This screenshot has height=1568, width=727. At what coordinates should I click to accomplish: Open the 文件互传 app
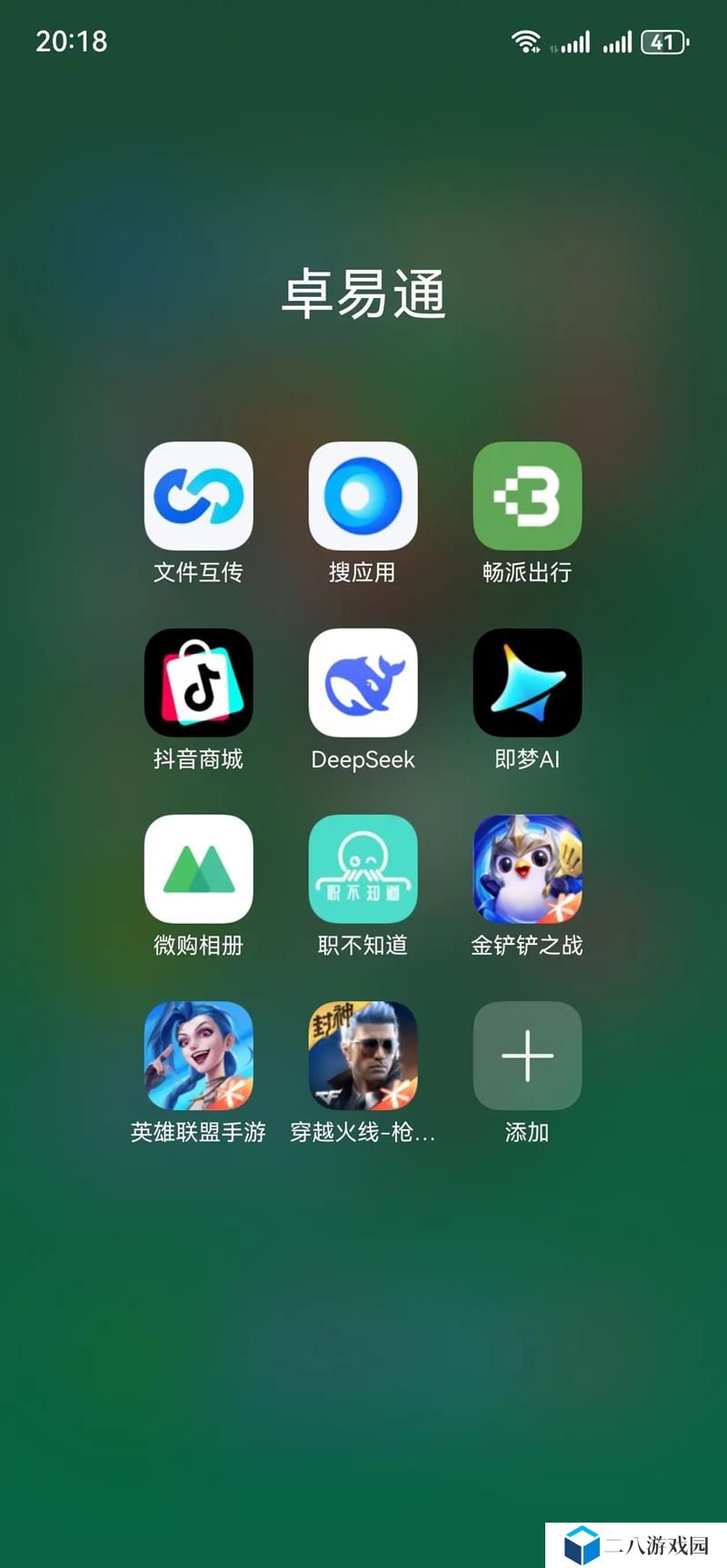[198, 497]
